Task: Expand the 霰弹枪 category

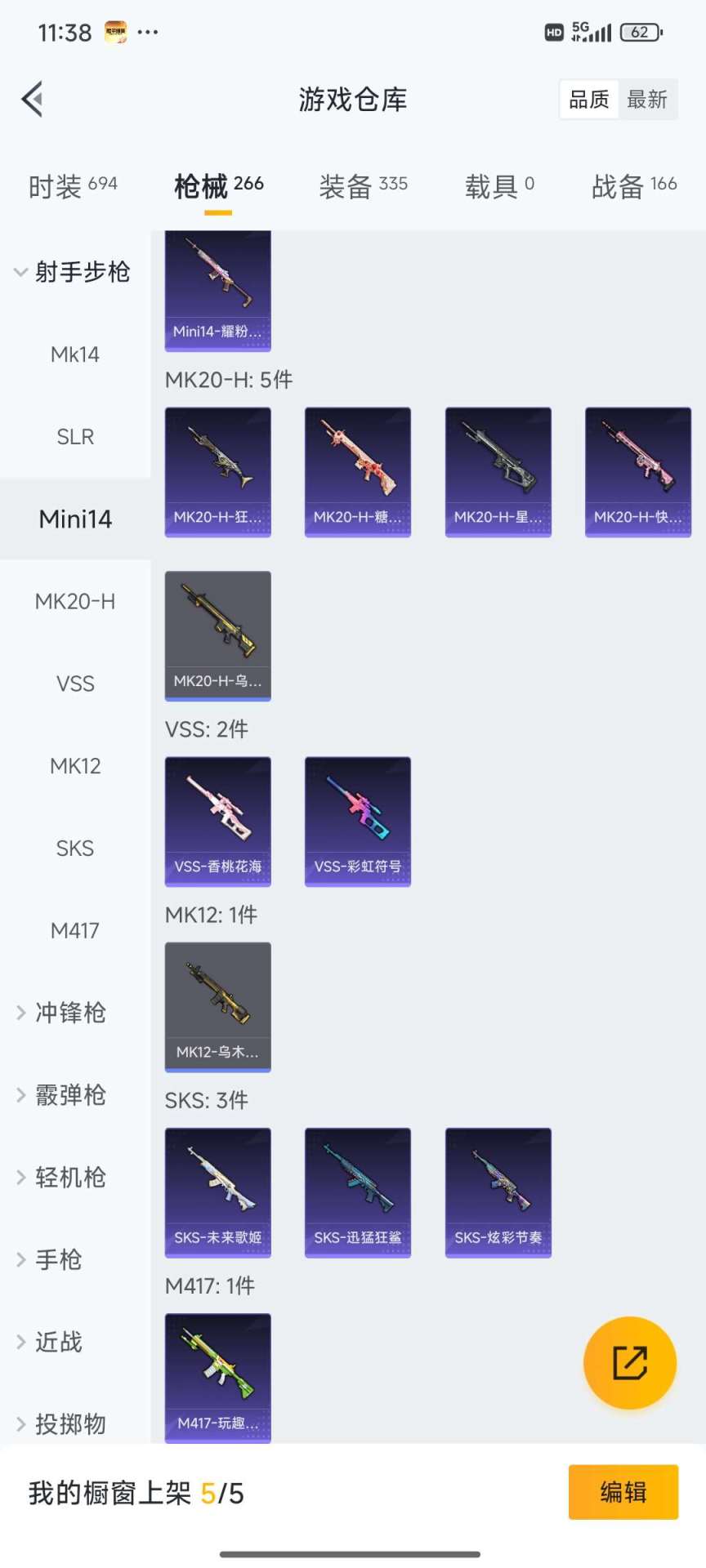Action: tap(70, 1095)
